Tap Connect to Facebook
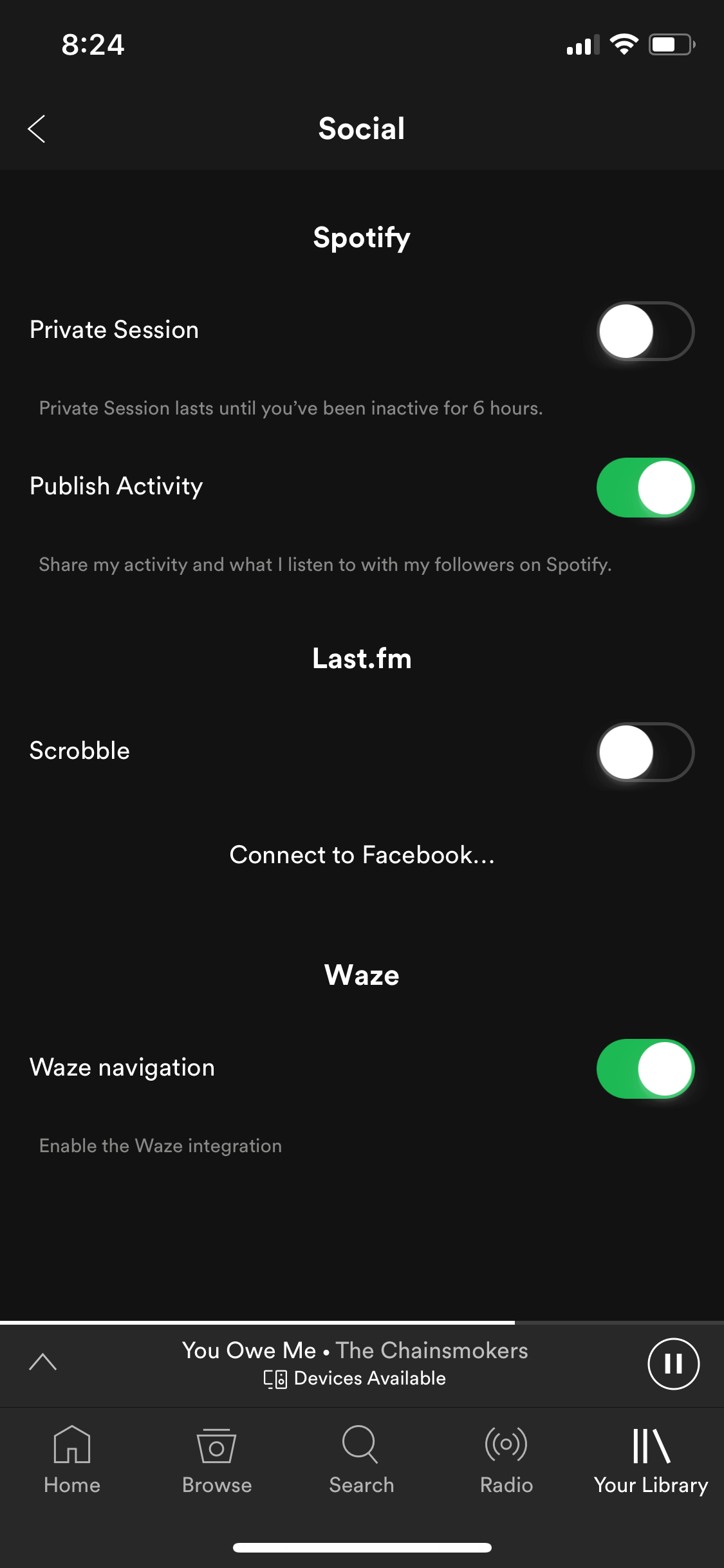 tap(362, 855)
